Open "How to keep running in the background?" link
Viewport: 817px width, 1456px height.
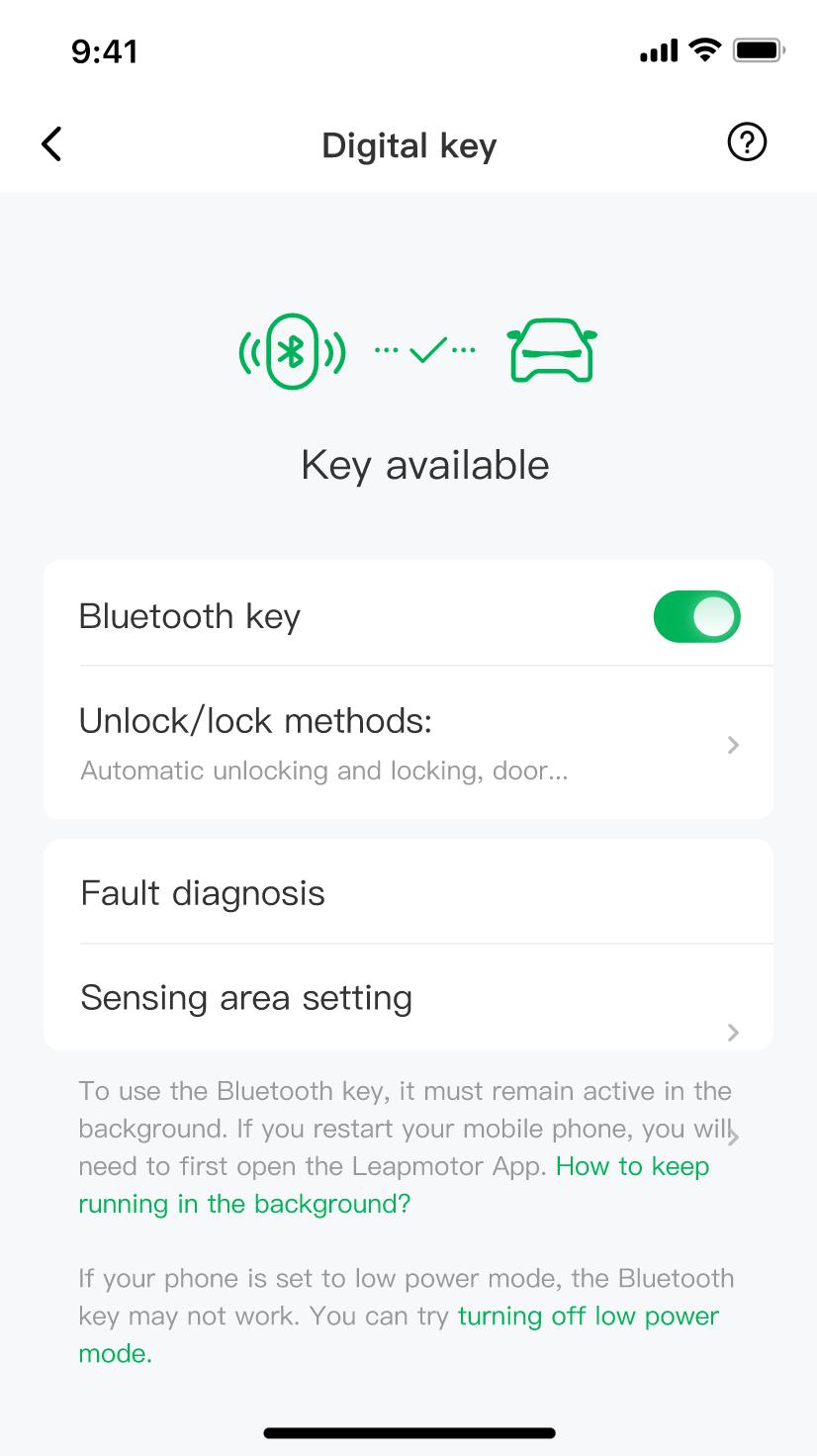[x=394, y=1185]
